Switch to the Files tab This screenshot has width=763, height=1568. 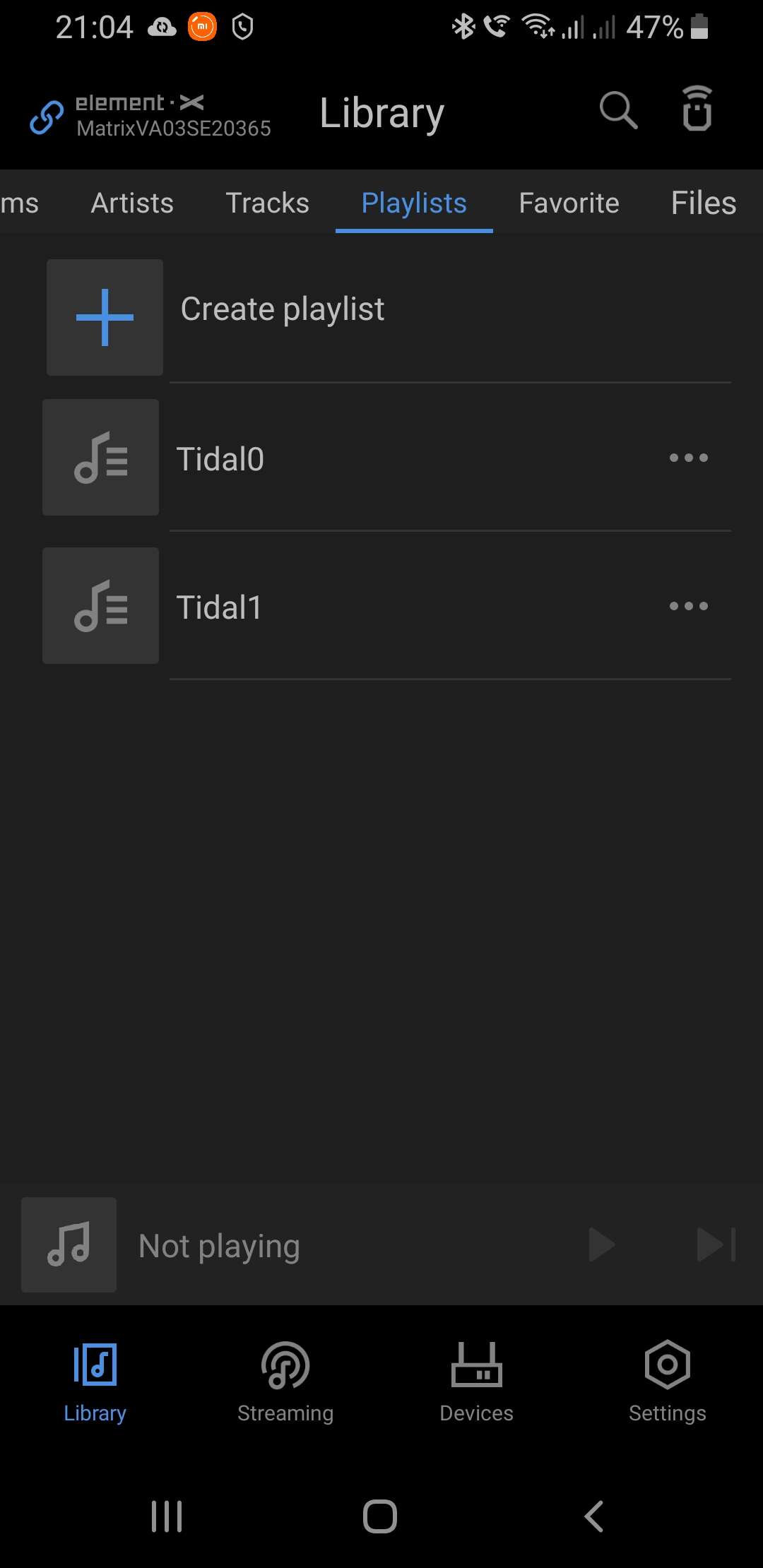point(704,203)
